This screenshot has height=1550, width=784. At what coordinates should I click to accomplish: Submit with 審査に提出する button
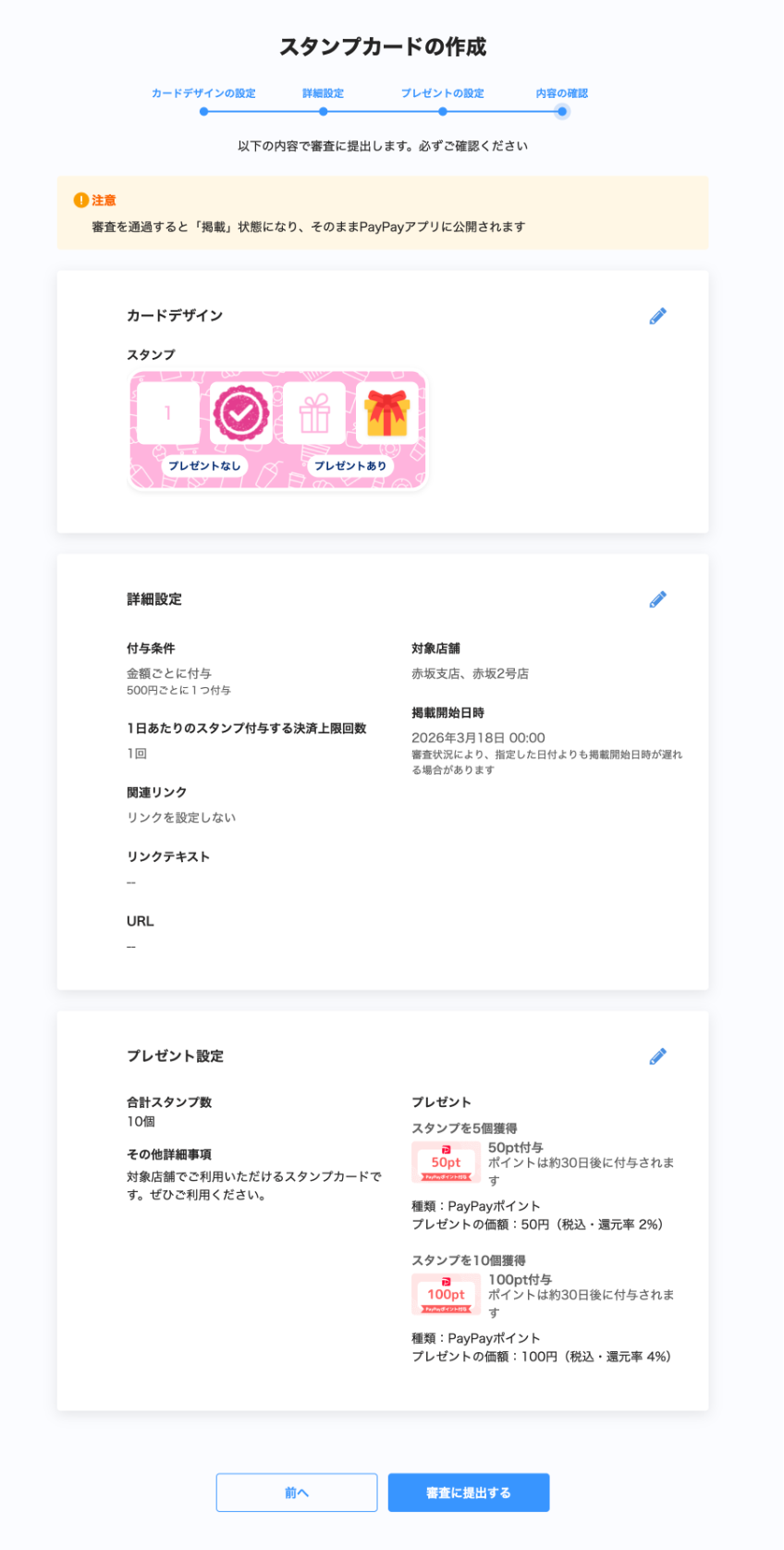click(469, 1493)
